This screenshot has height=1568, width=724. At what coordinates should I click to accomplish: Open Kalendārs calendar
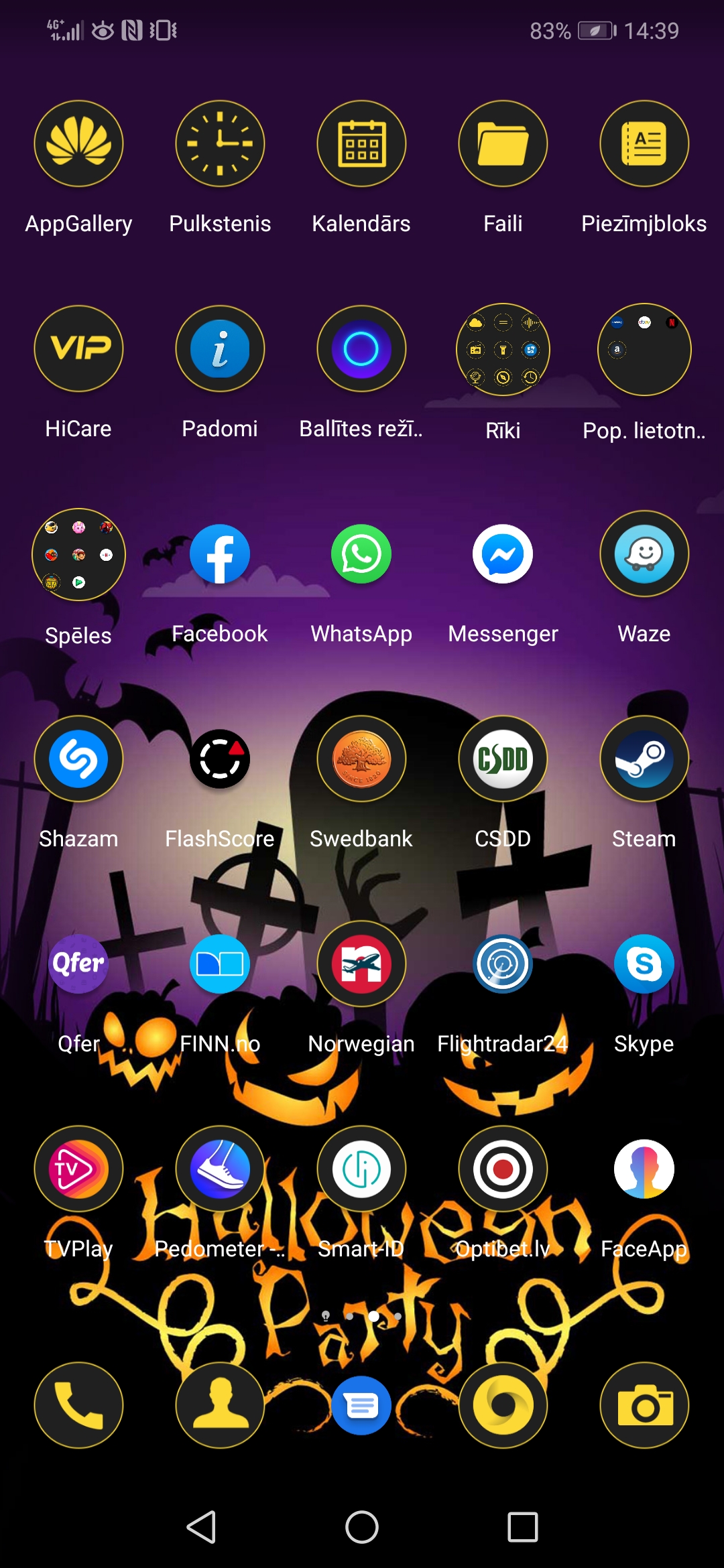pos(361,144)
